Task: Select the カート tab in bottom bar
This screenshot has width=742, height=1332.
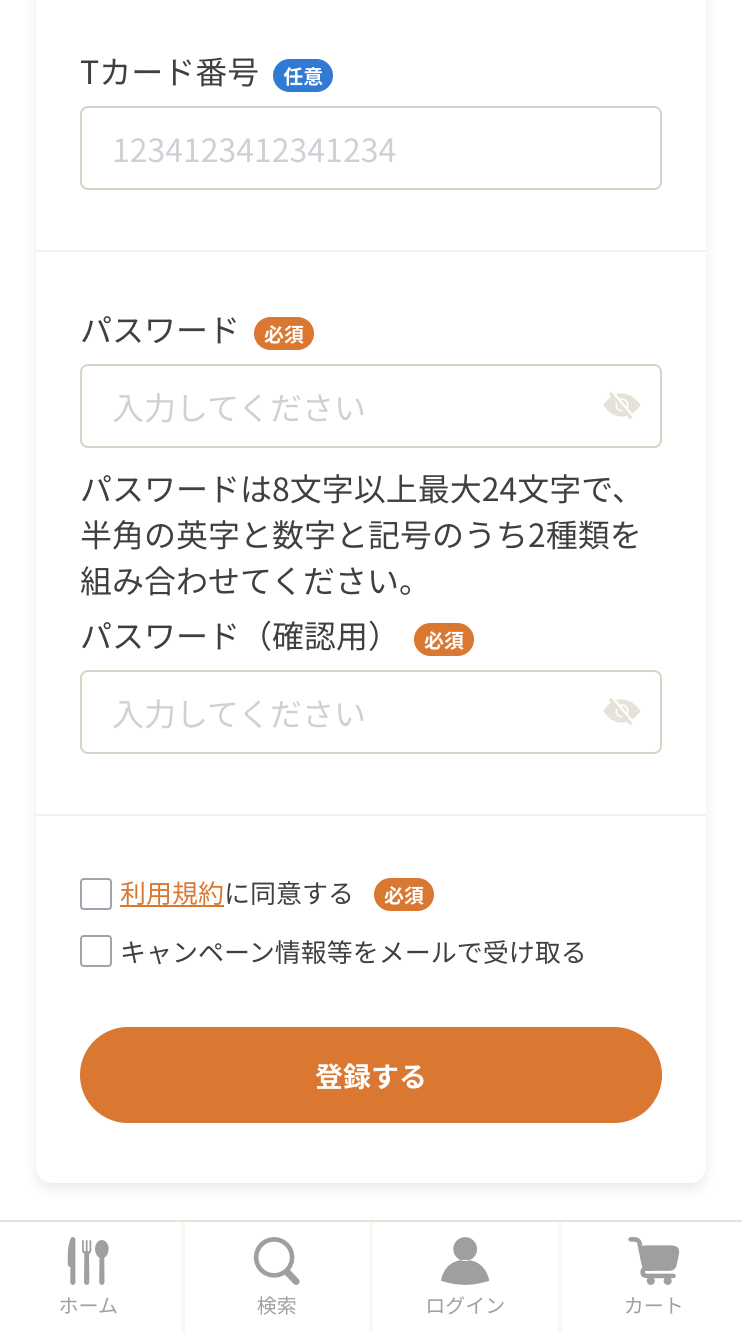Action: [x=652, y=1276]
